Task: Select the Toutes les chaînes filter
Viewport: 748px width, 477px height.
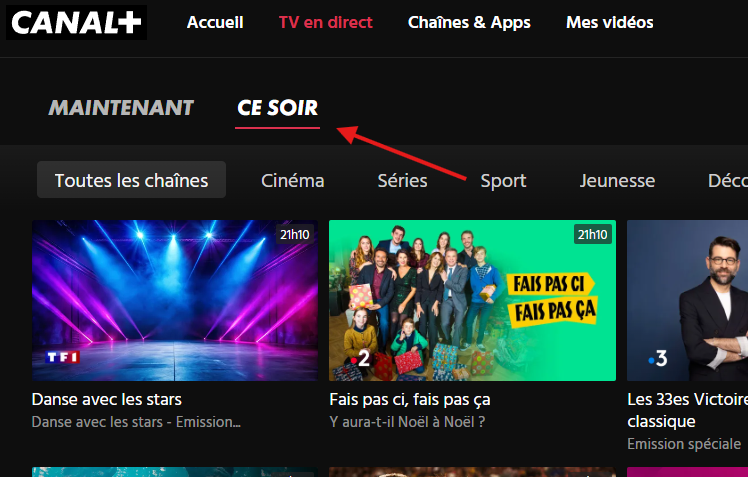Action: point(131,180)
